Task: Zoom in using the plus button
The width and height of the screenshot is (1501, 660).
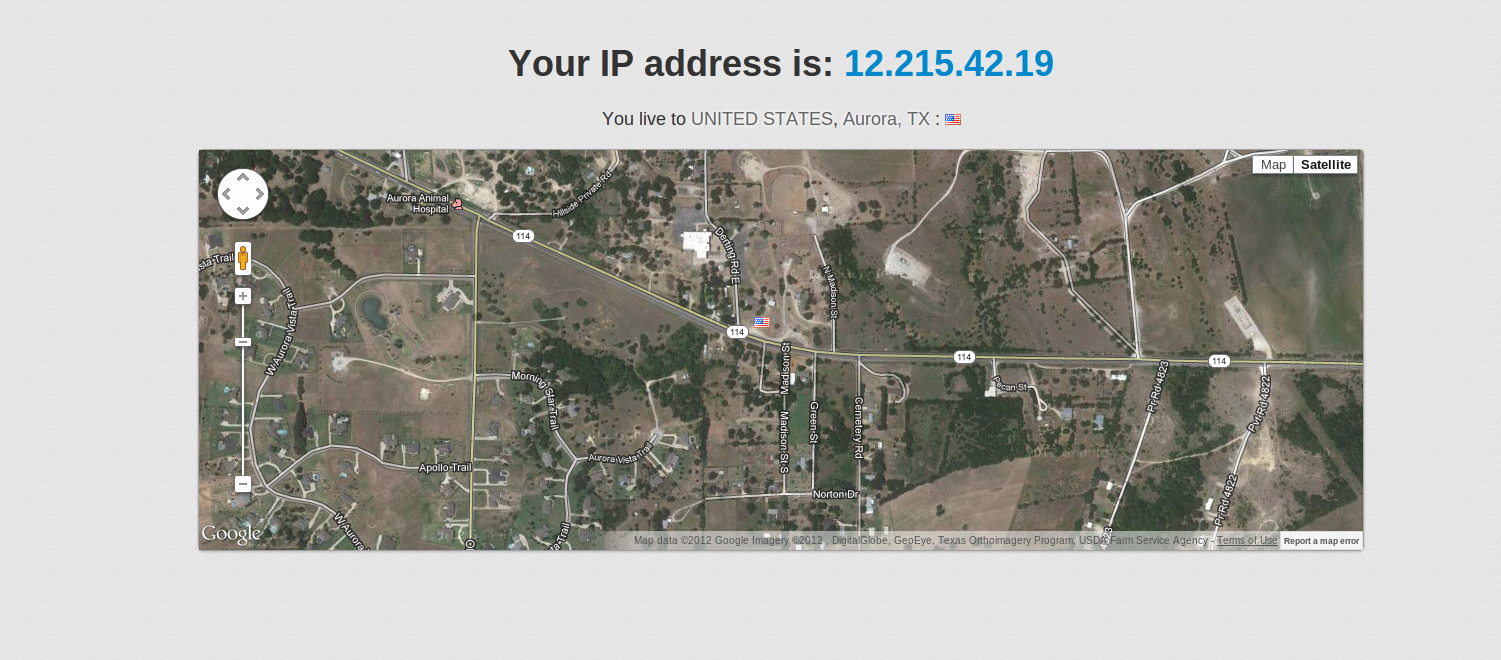Action: 243,296
